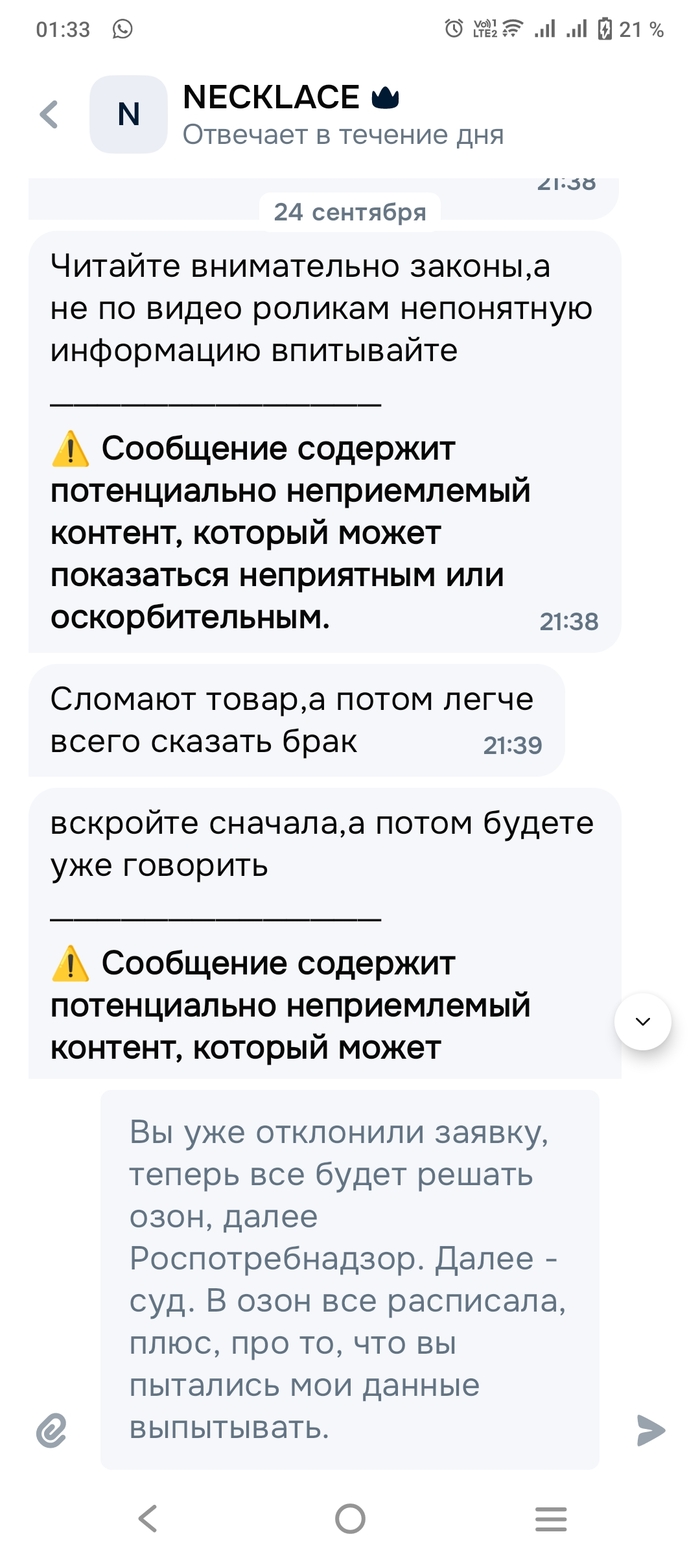Send the typed message
Image resolution: width=700 pixels, height=1556 pixels.
point(651,1431)
